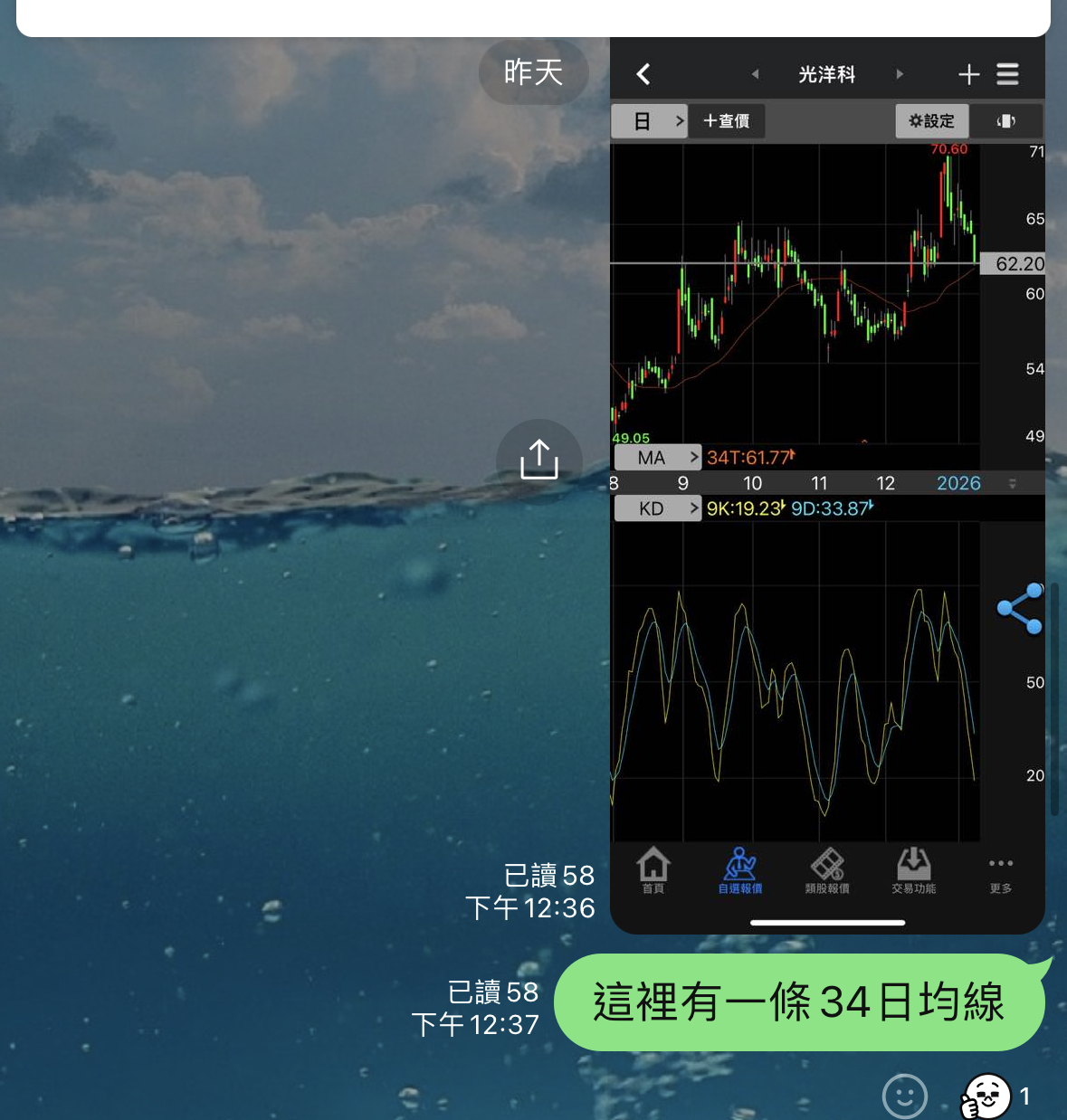Image resolution: width=1067 pixels, height=1120 pixels.
Task: Add a reaction with the smiley icon
Action: point(904,1096)
